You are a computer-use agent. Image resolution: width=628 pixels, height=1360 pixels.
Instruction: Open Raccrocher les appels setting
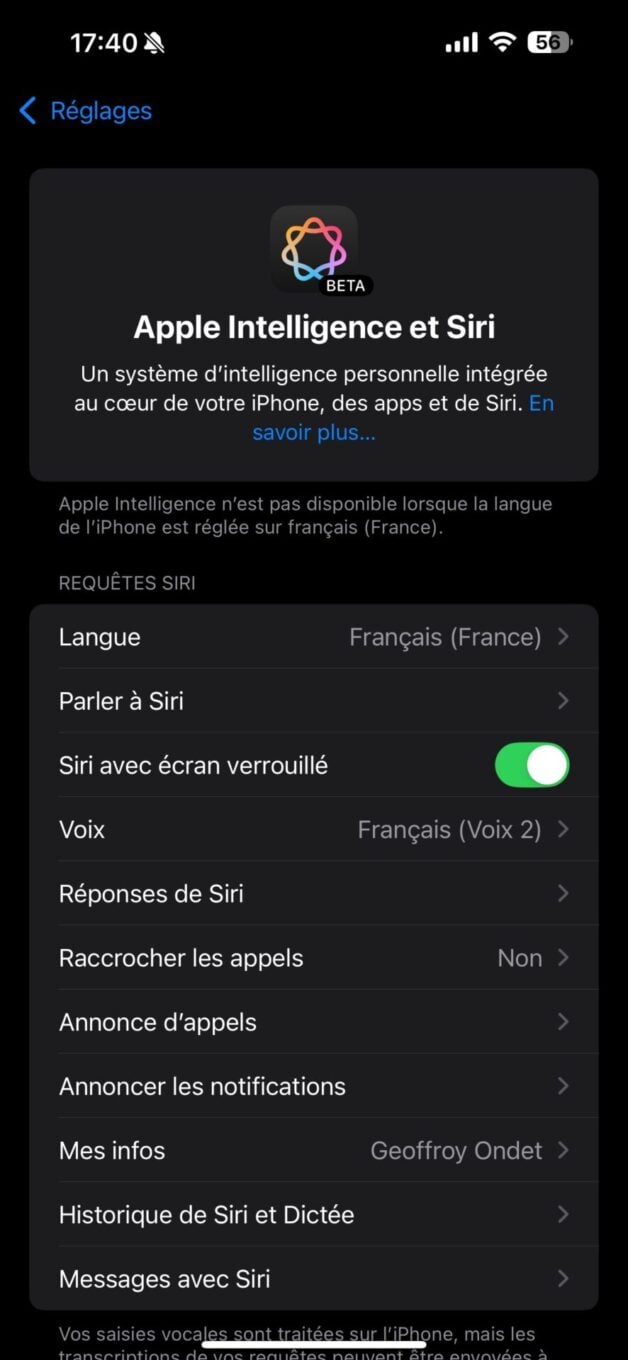(314, 958)
